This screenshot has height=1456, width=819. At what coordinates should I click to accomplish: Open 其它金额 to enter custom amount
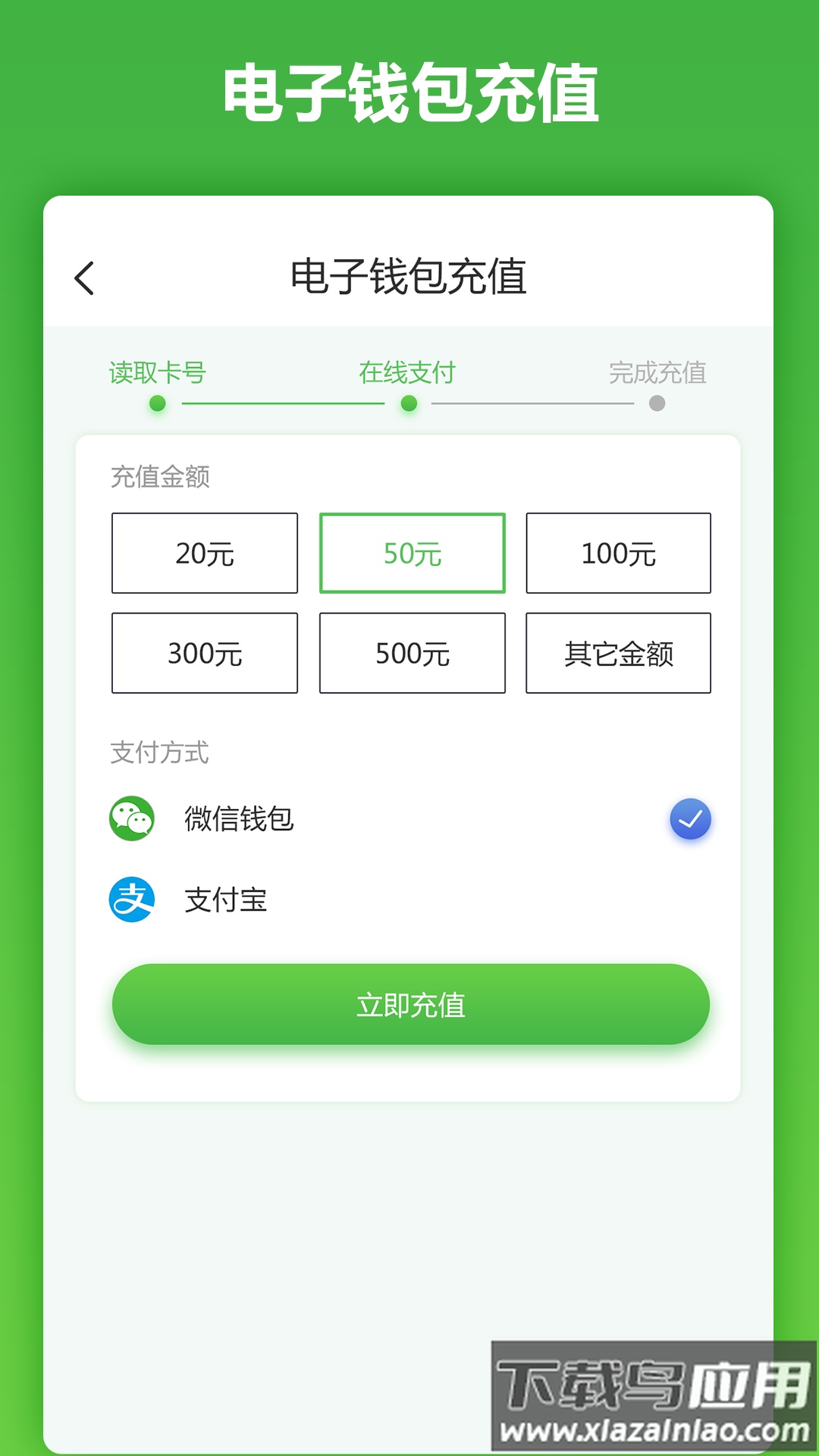click(617, 652)
